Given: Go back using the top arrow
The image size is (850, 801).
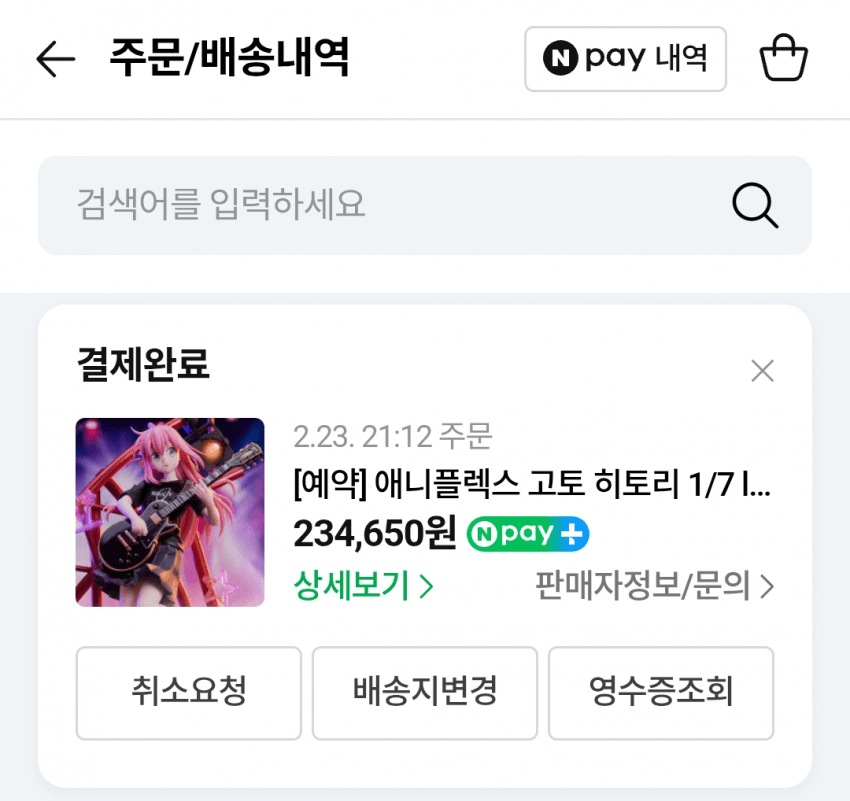Looking at the screenshot, I should click(56, 60).
